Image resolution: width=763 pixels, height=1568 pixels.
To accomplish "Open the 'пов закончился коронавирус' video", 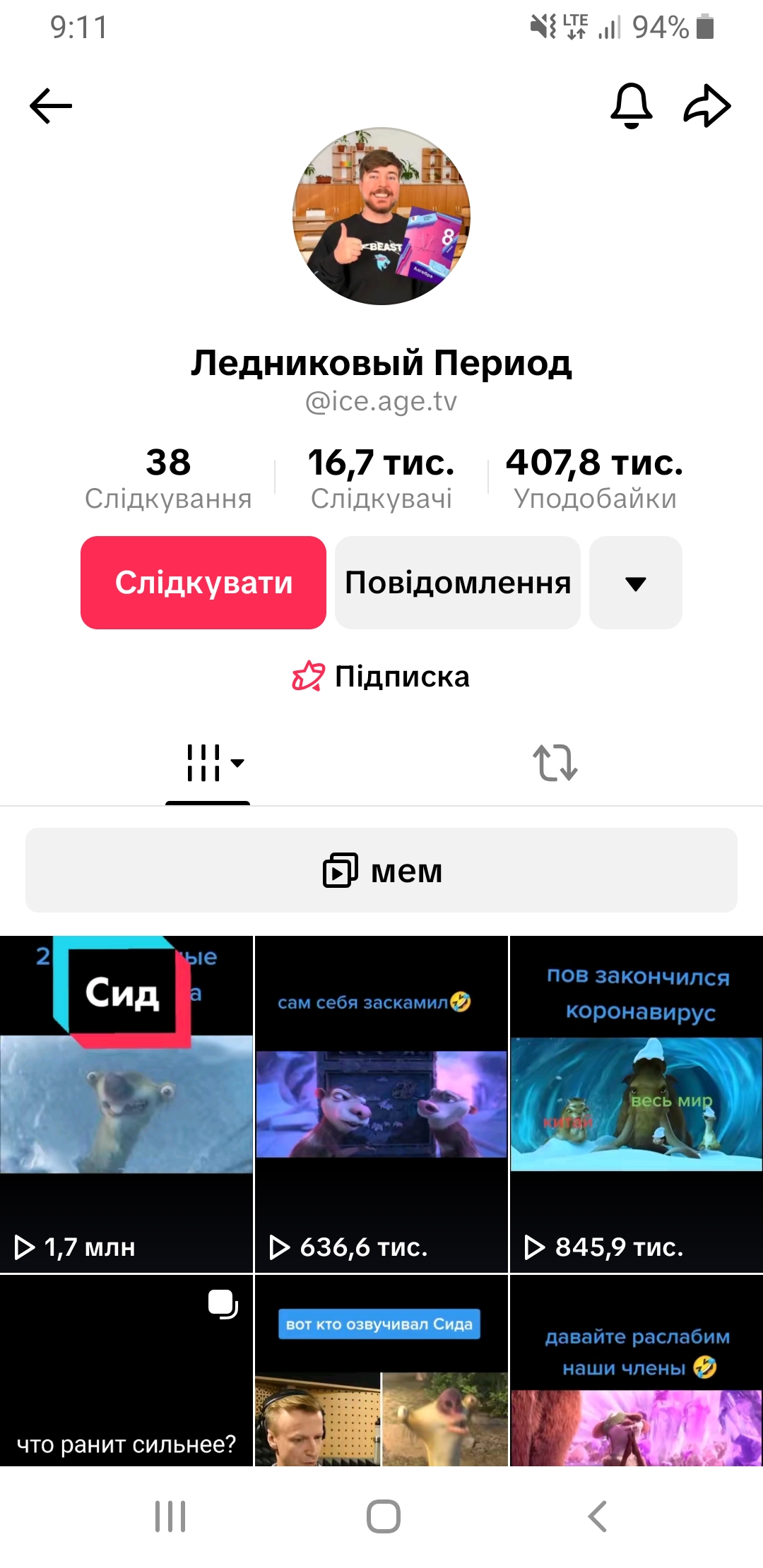I will [x=637, y=1105].
